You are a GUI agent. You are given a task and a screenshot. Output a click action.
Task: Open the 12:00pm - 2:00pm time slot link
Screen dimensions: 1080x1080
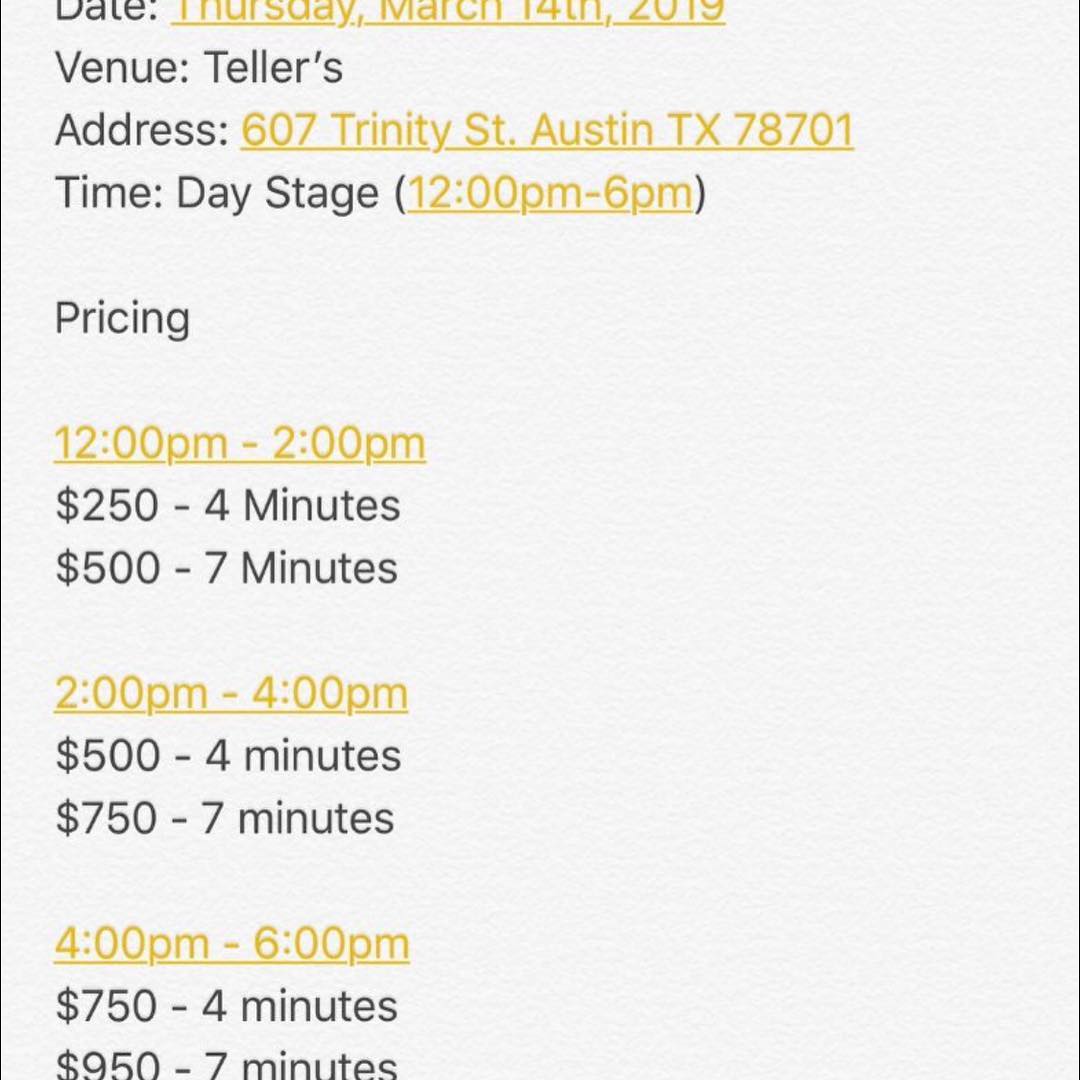[240, 443]
